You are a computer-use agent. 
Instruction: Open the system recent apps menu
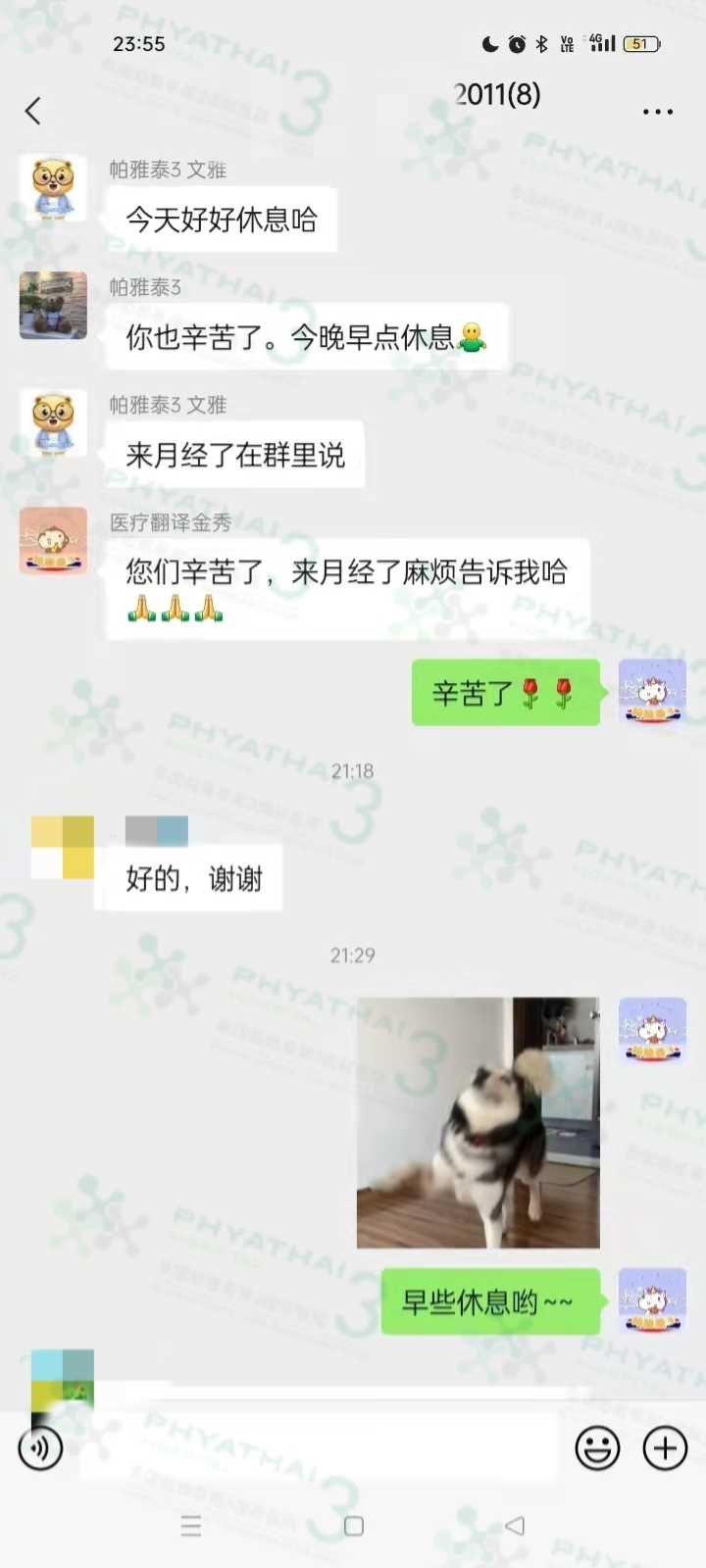point(191,1526)
